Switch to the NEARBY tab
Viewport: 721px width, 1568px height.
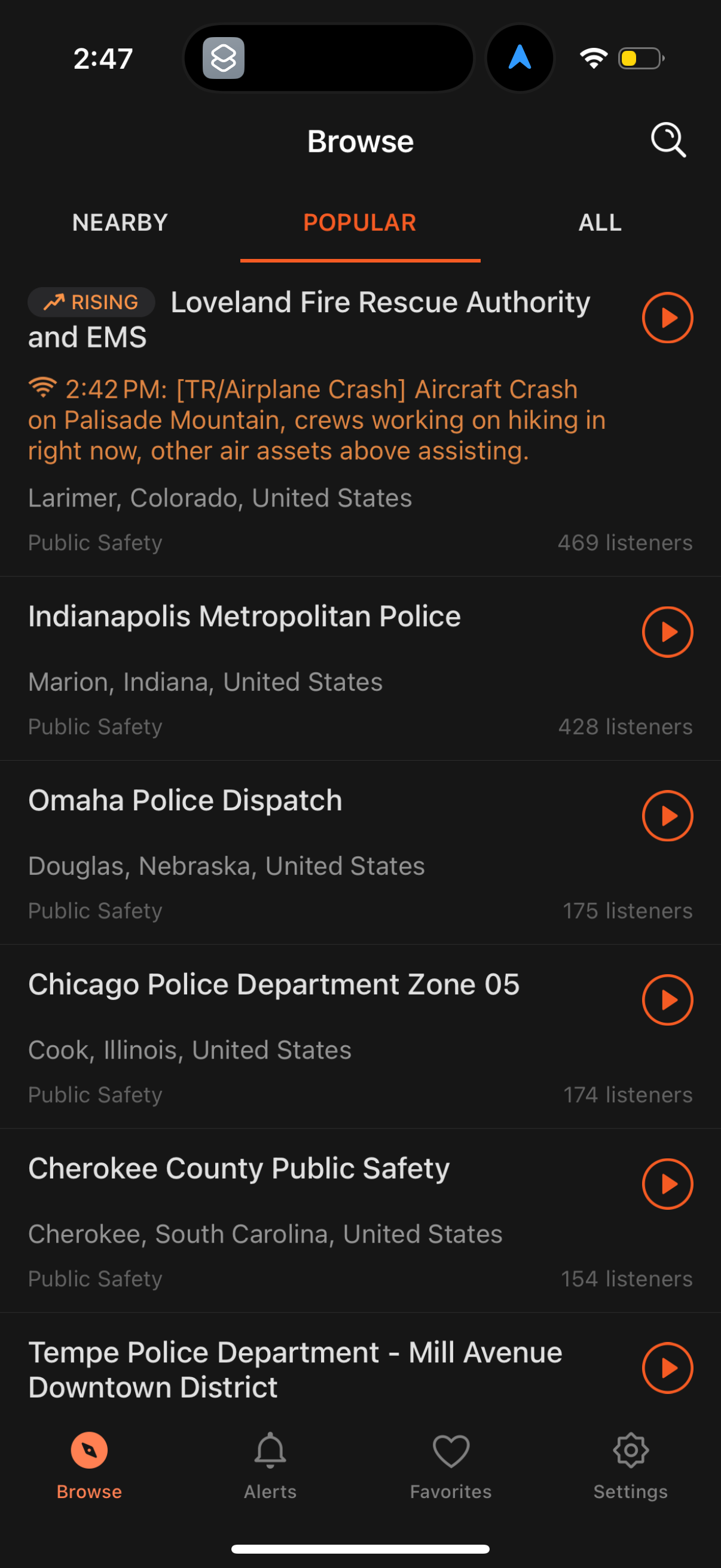tap(119, 222)
